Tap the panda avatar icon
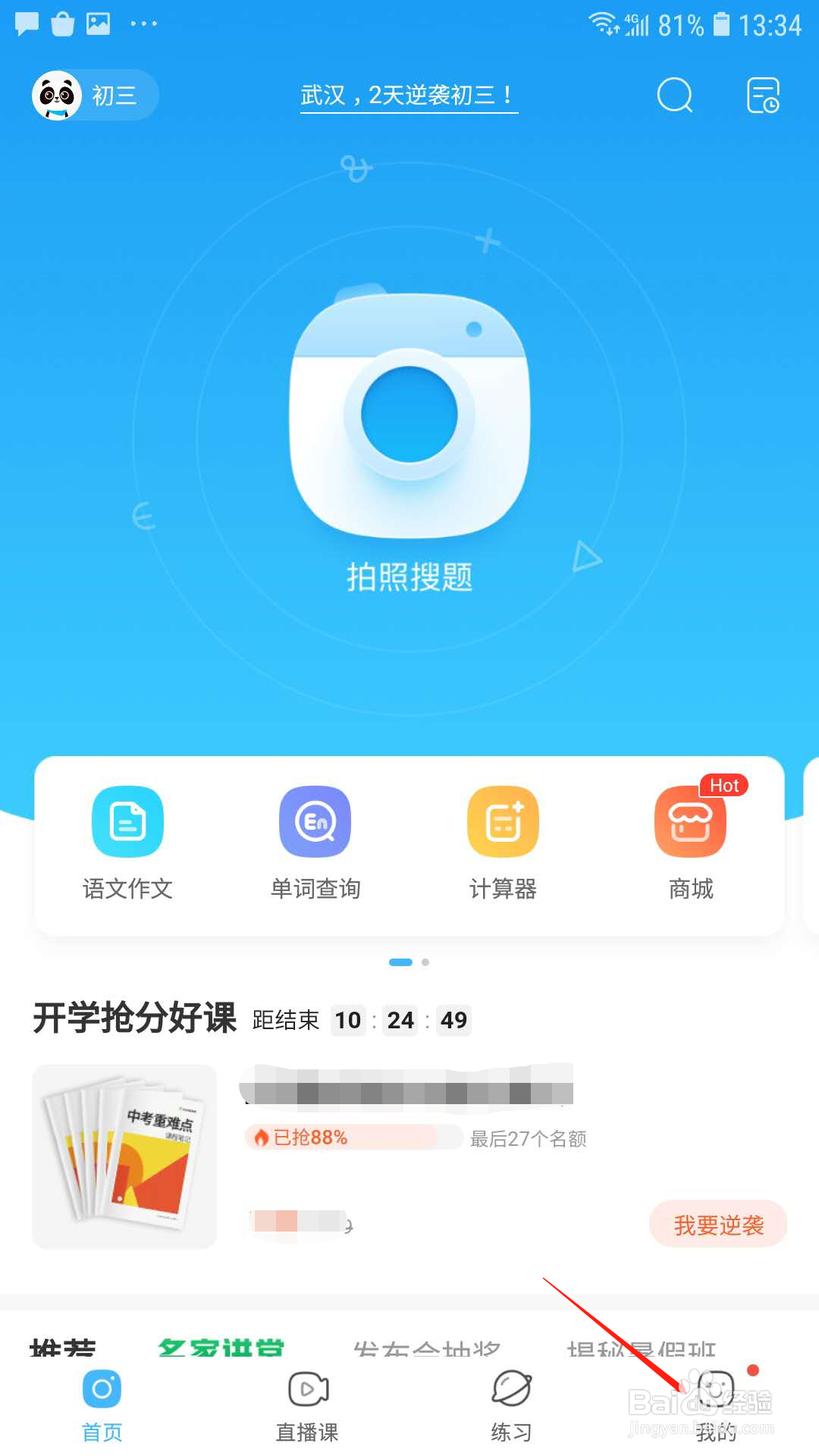 pyautogui.click(x=58, y=95)
